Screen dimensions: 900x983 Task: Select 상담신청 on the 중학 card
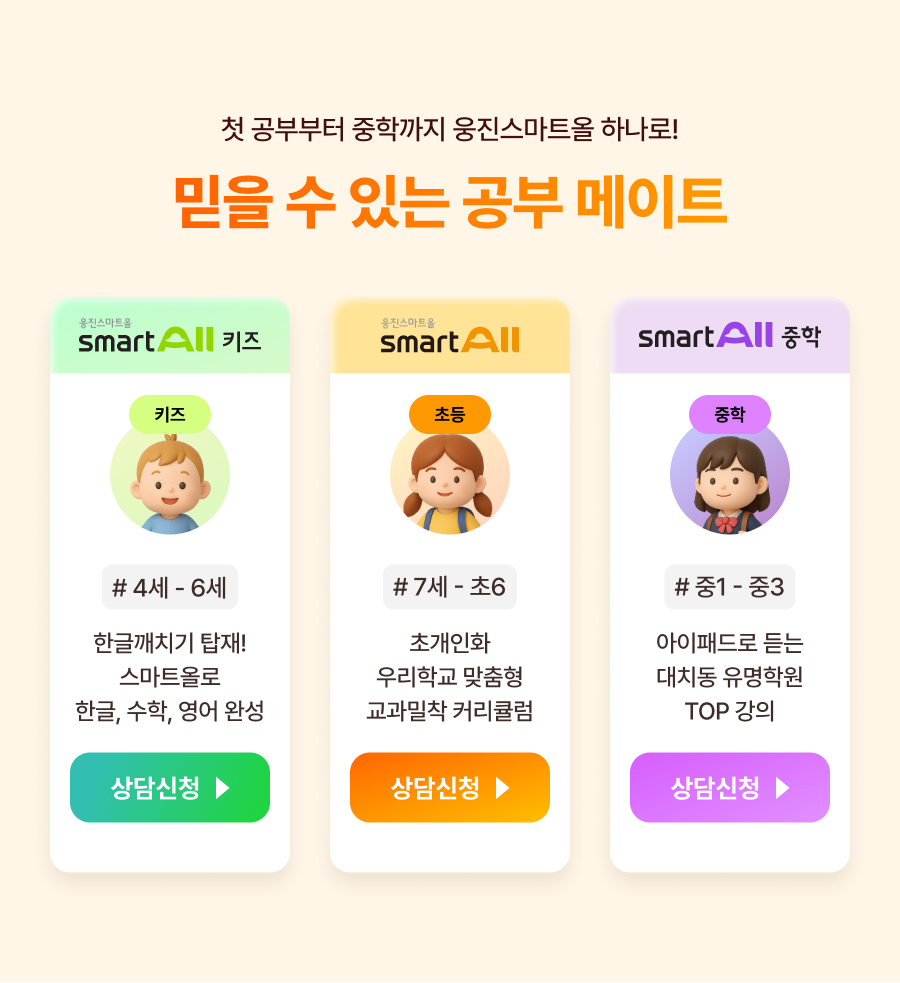click(730, 787)
